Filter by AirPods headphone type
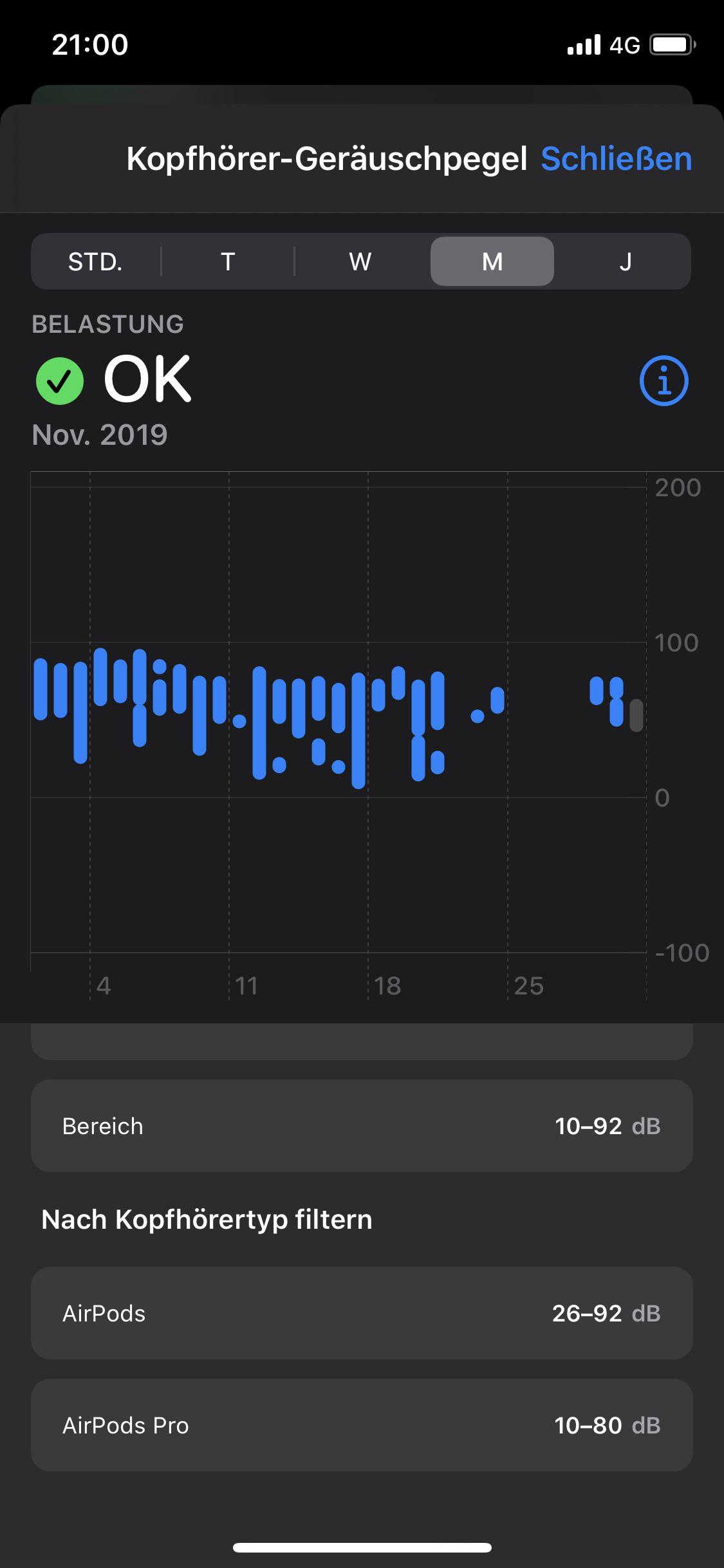The height and width of the screenshot is (1568, 724). tap(362, 1313)
